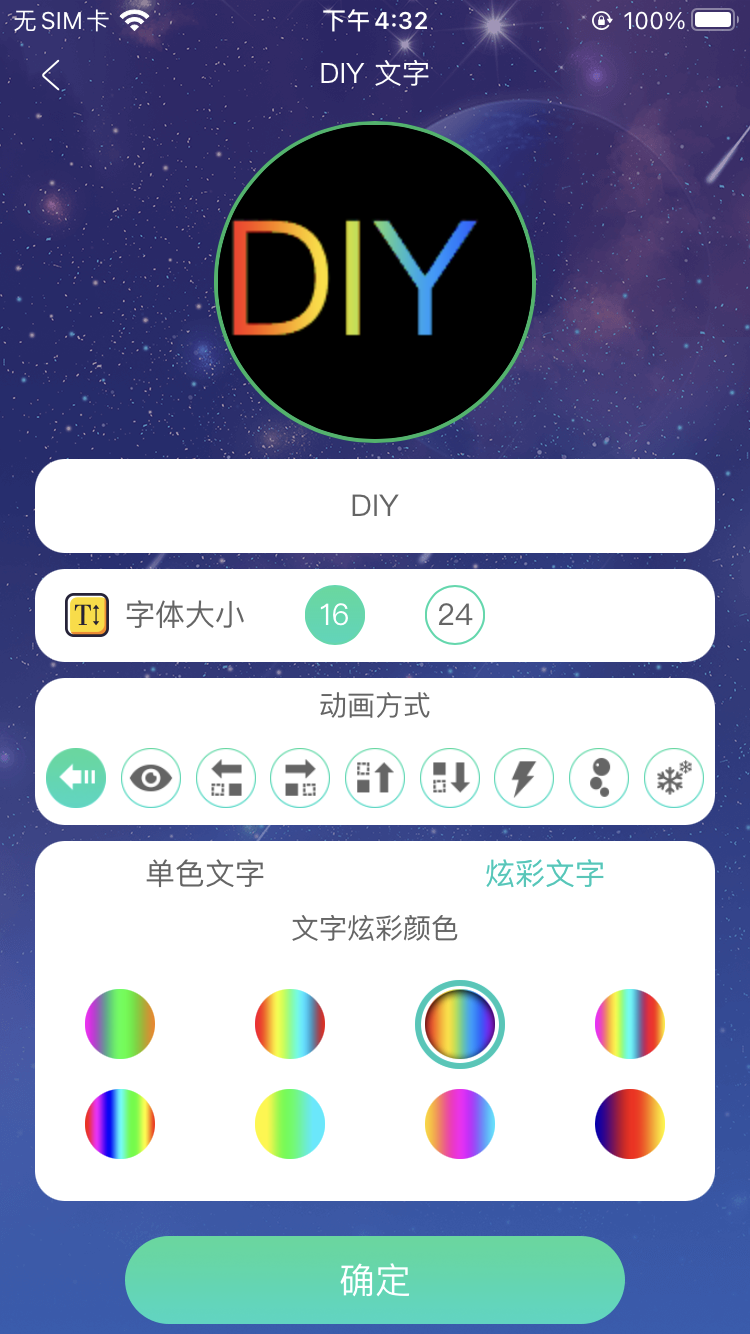Image resolution: width=750 pixels, height=1334 pixels.
Task: Select the scrolling left animation mode
Action: [x=75, y=777]
